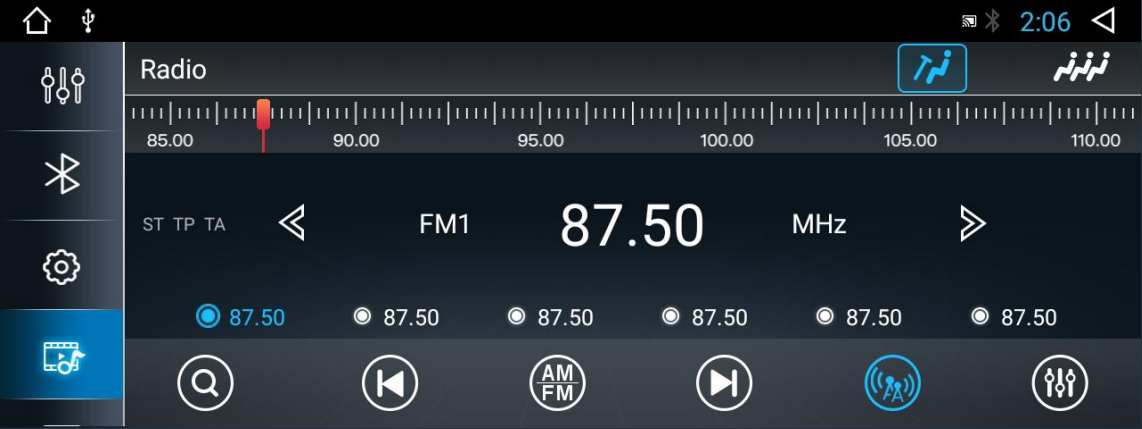The height and width of the screenshot is (429, 1142).
Task: Go to the system home screen
Action: click(x=37, y=20)
